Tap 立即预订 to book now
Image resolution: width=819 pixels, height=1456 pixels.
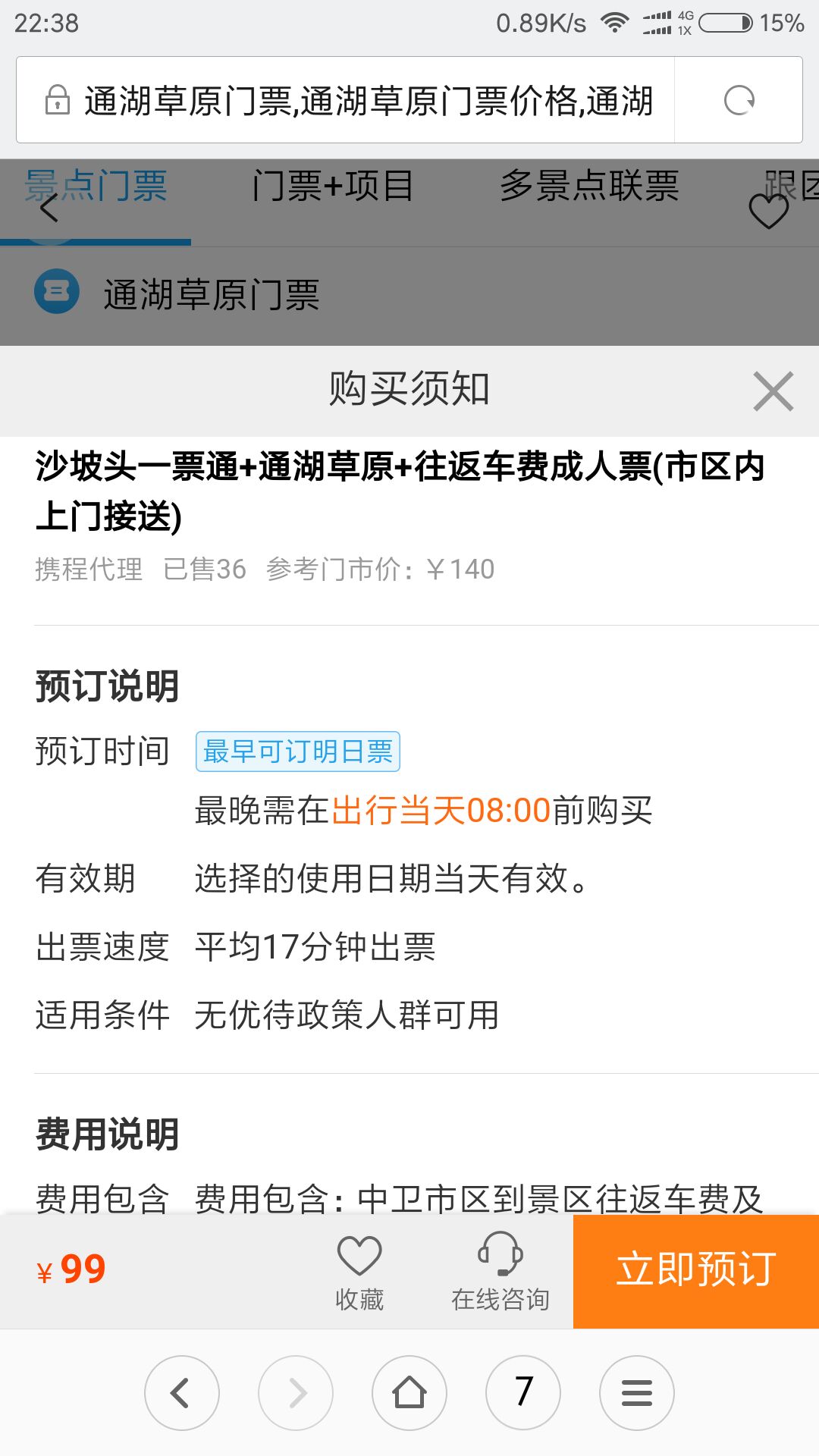pos(695,1270)
